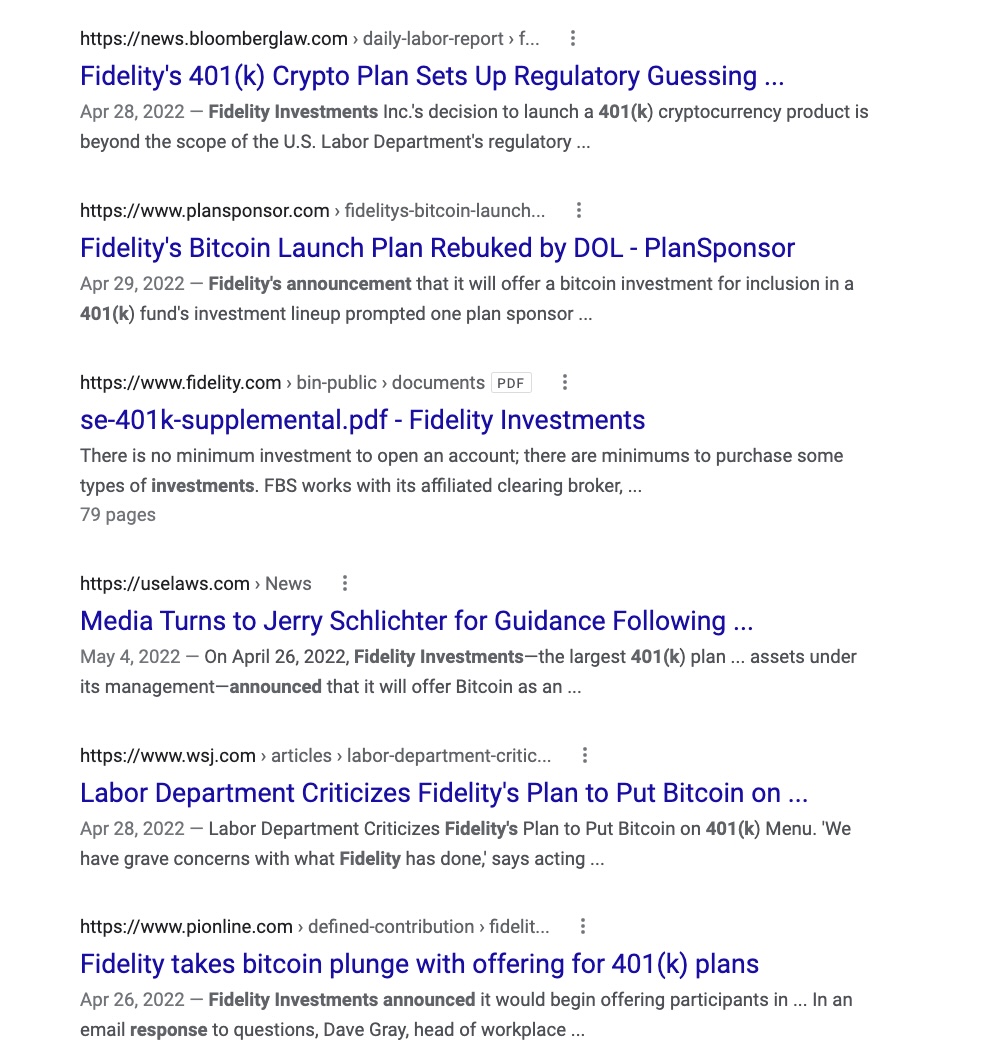Open Fidelity's Bitcoin Launch Plan Rebuked by DOL

[437, 248]
